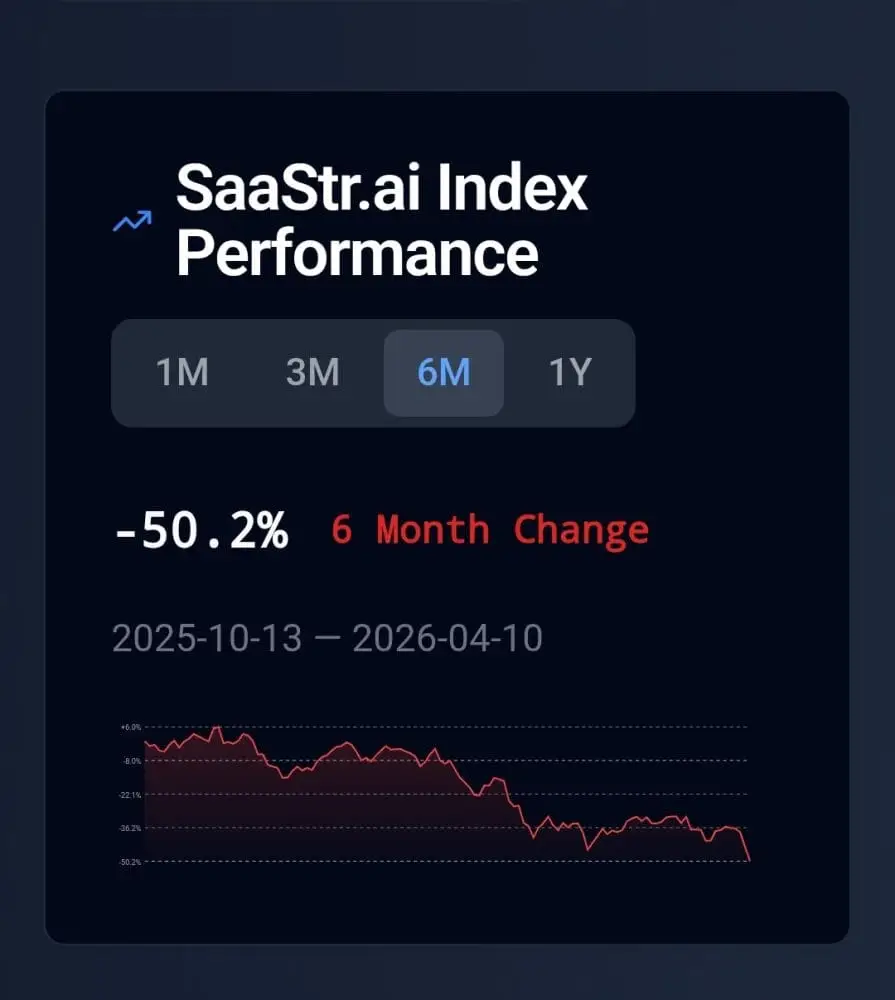This screenshot has height=1000, width=895.
Task: Choose the 6M time range
Action: pyautogui.click(x=443, y=373)
